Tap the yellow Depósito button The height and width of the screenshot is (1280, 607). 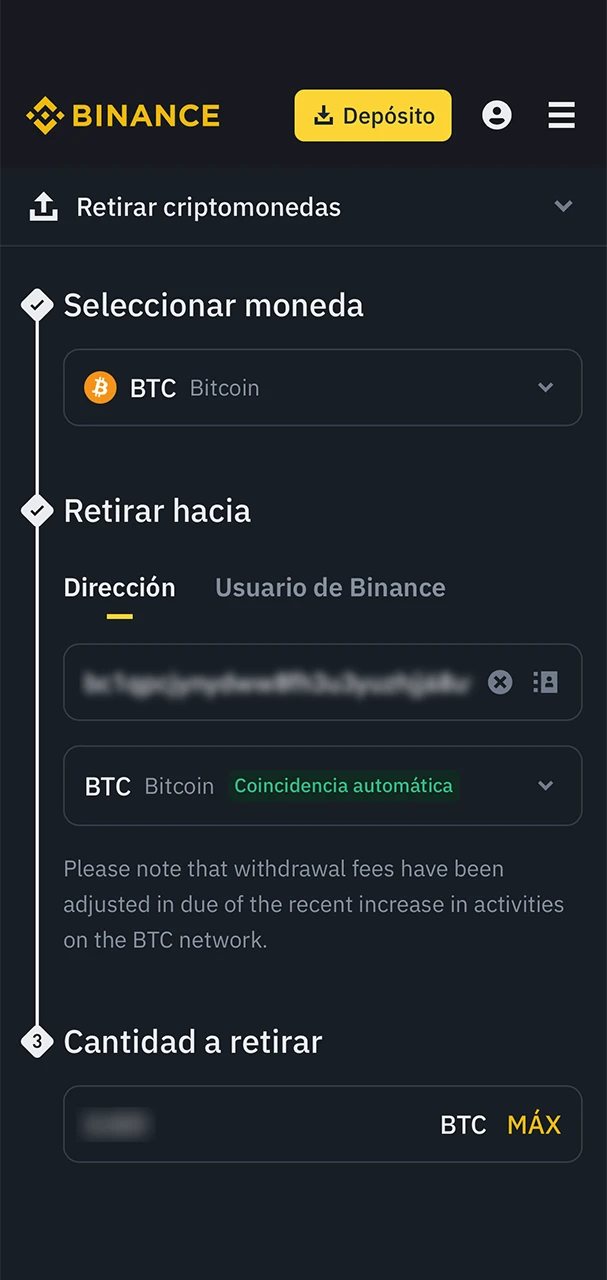[372, 116]
